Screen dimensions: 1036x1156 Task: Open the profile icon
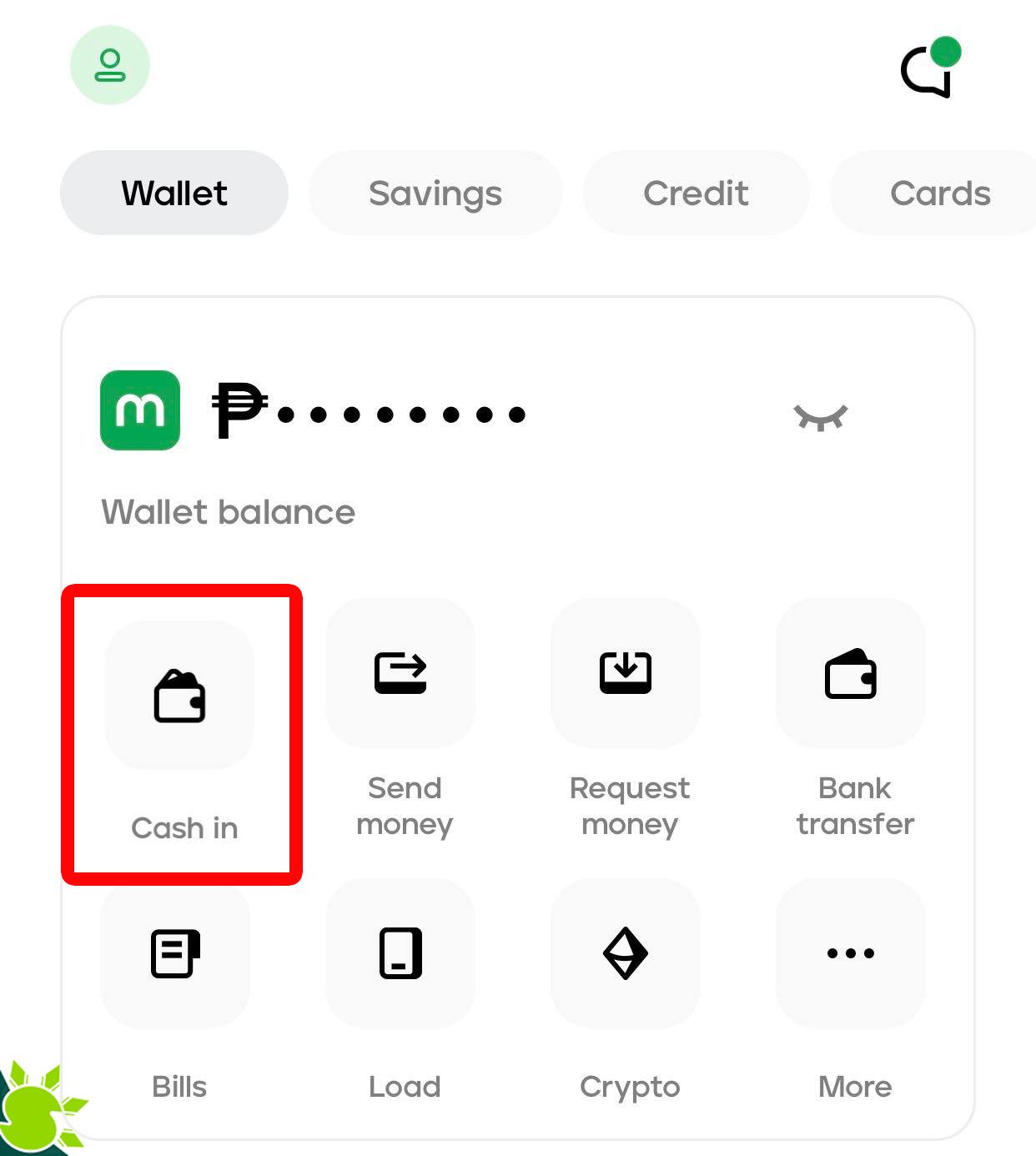coord(109,65)
